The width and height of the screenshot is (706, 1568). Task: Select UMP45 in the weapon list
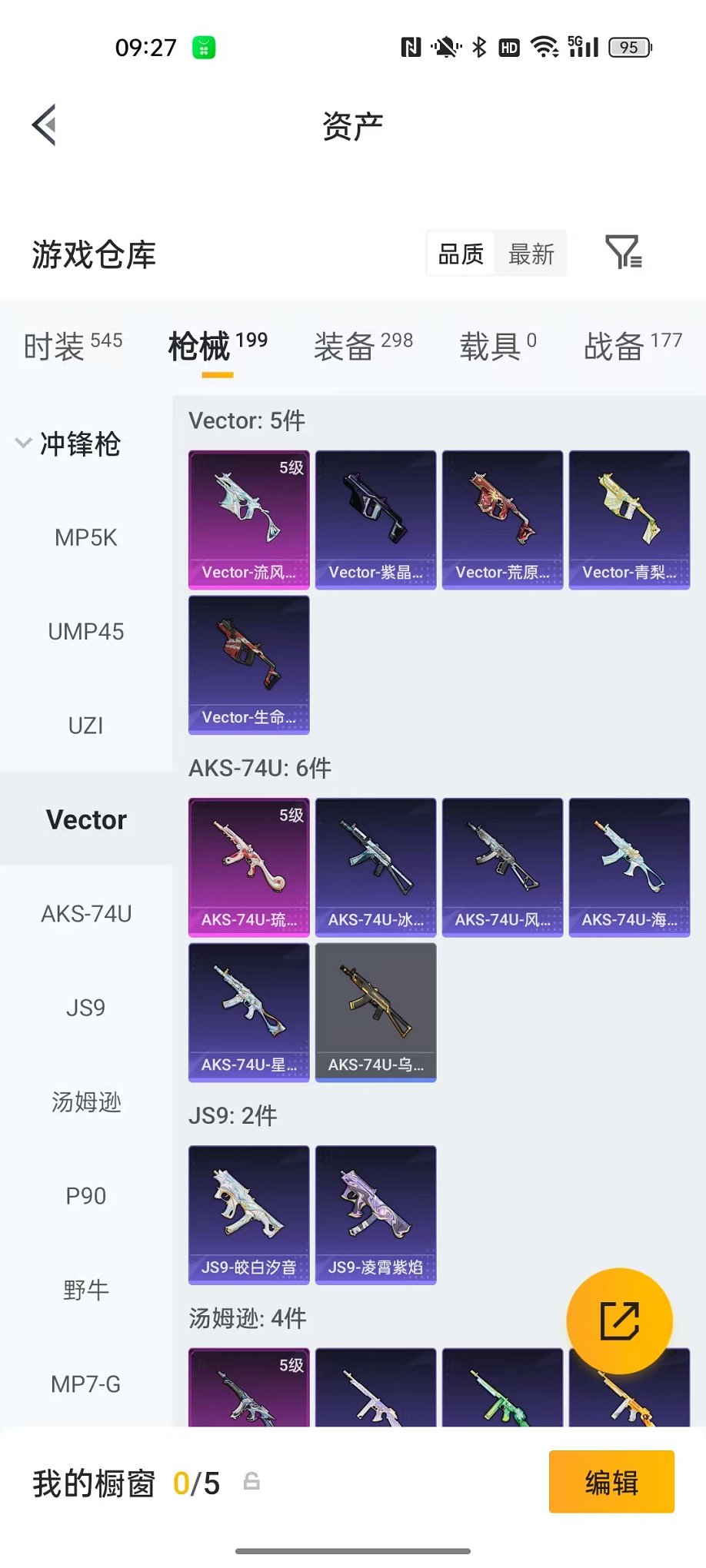[x=86, y=632]
